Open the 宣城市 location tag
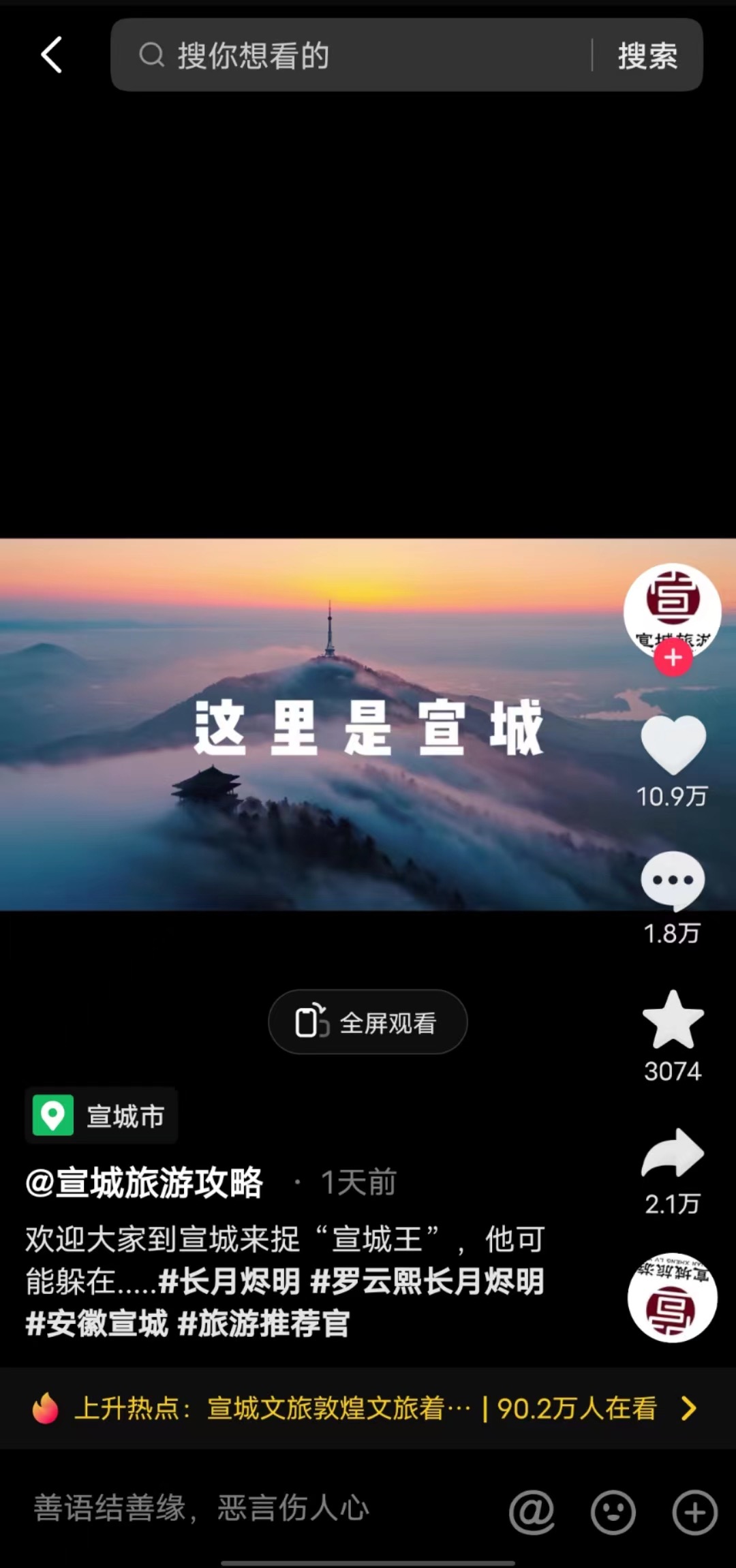The width and height of the screenshot is (736, 1568). point(102,1116)
